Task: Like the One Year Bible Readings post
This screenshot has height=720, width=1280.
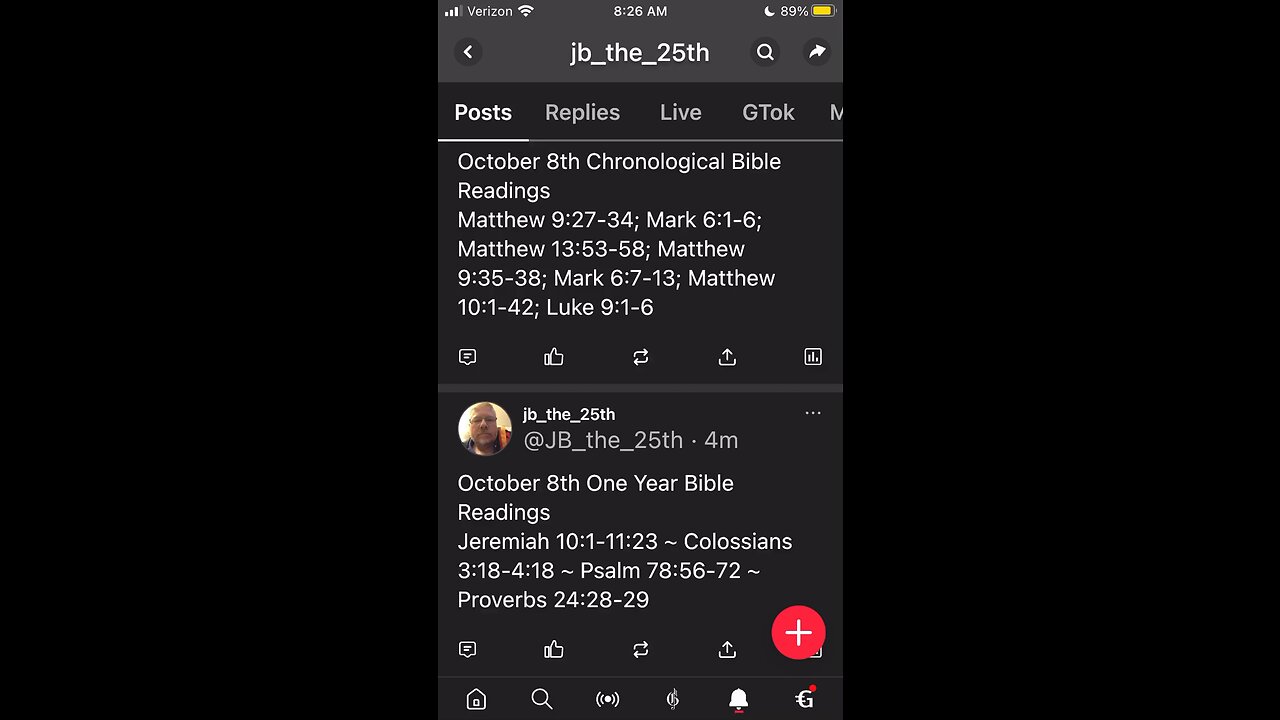Action: (554, 650)
